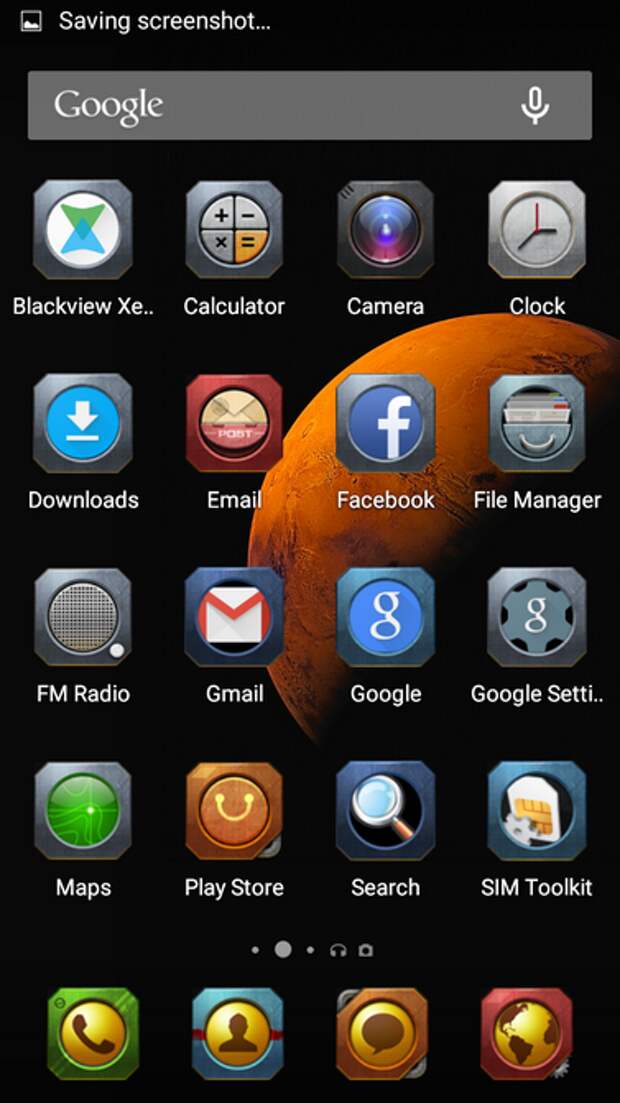
Task: Open the Play Store
Action: tap(234, 811)
